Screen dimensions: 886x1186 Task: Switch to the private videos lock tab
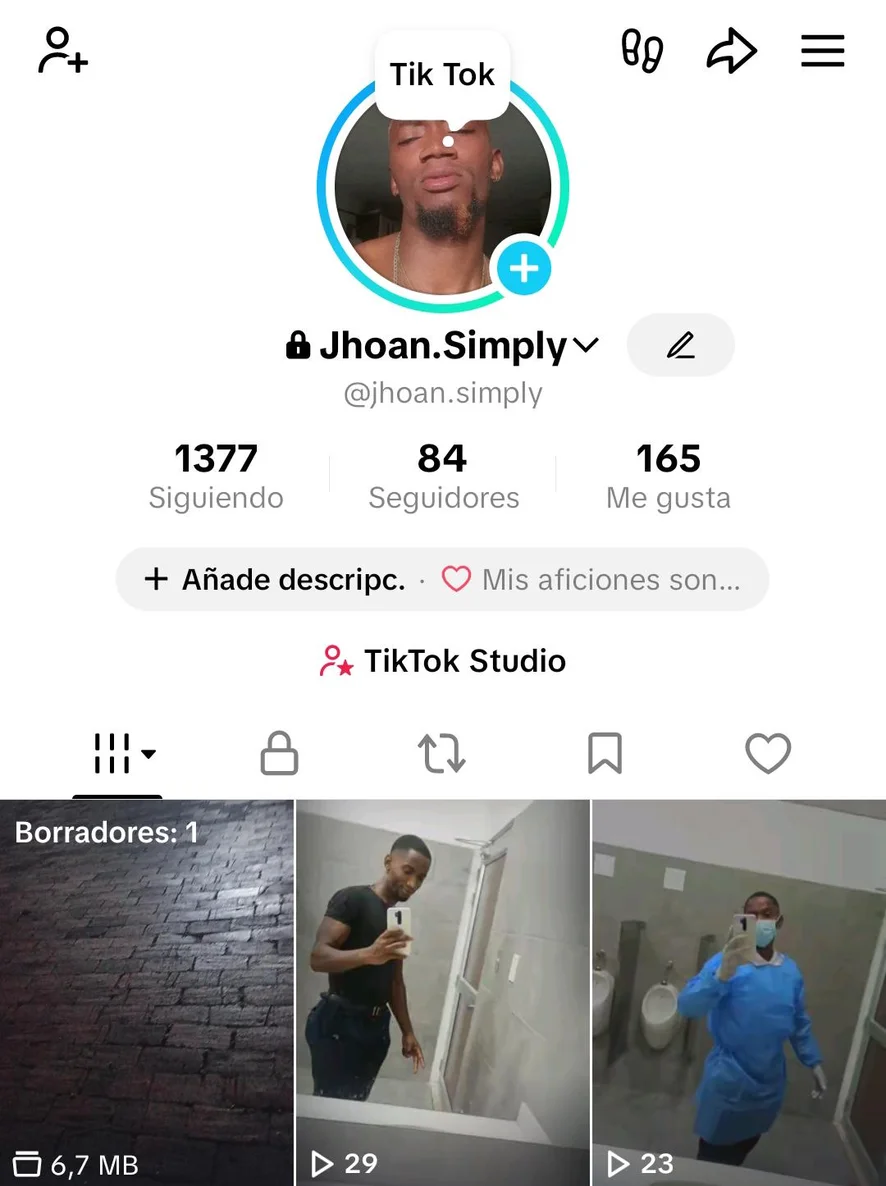pos(279,753)
